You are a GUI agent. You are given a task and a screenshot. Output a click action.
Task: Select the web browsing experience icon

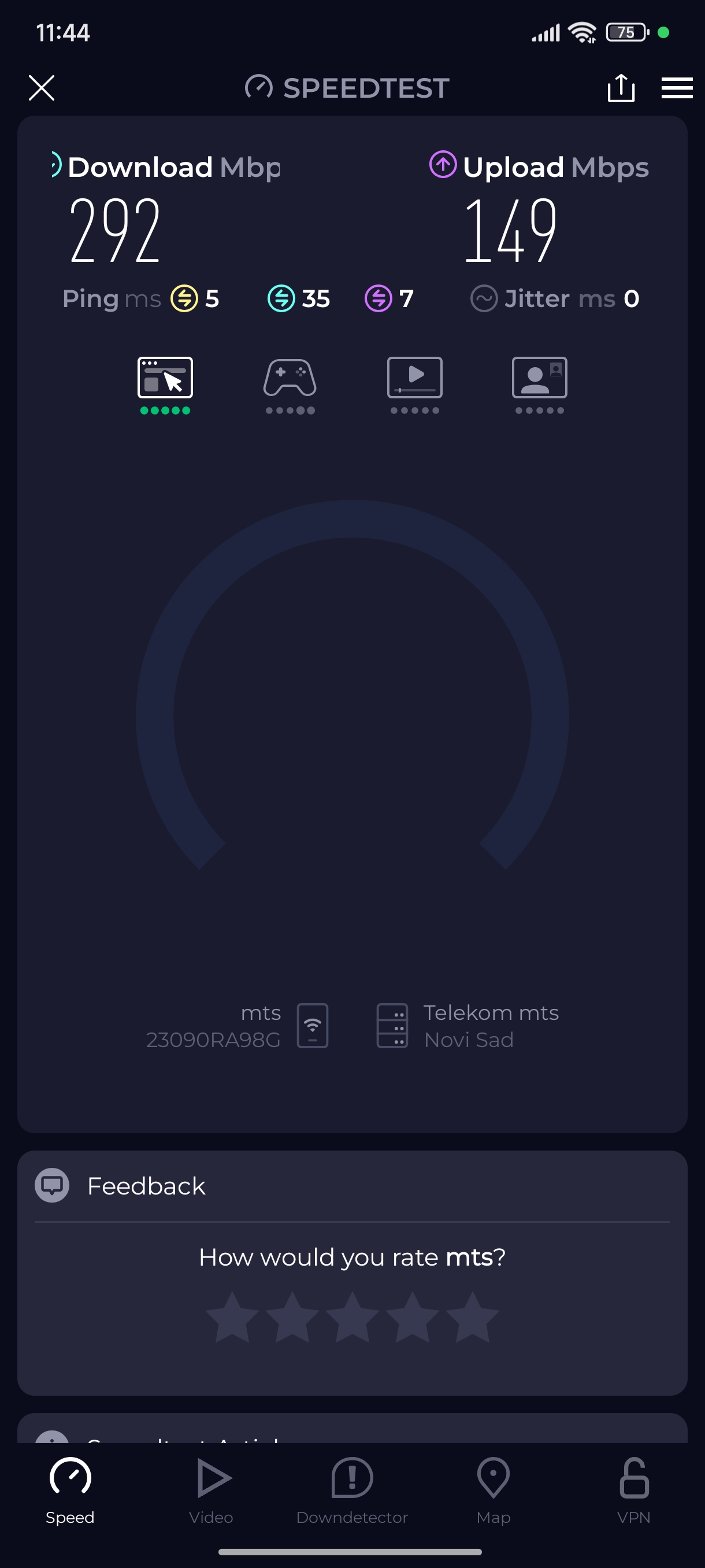click(x=165, y=379)
